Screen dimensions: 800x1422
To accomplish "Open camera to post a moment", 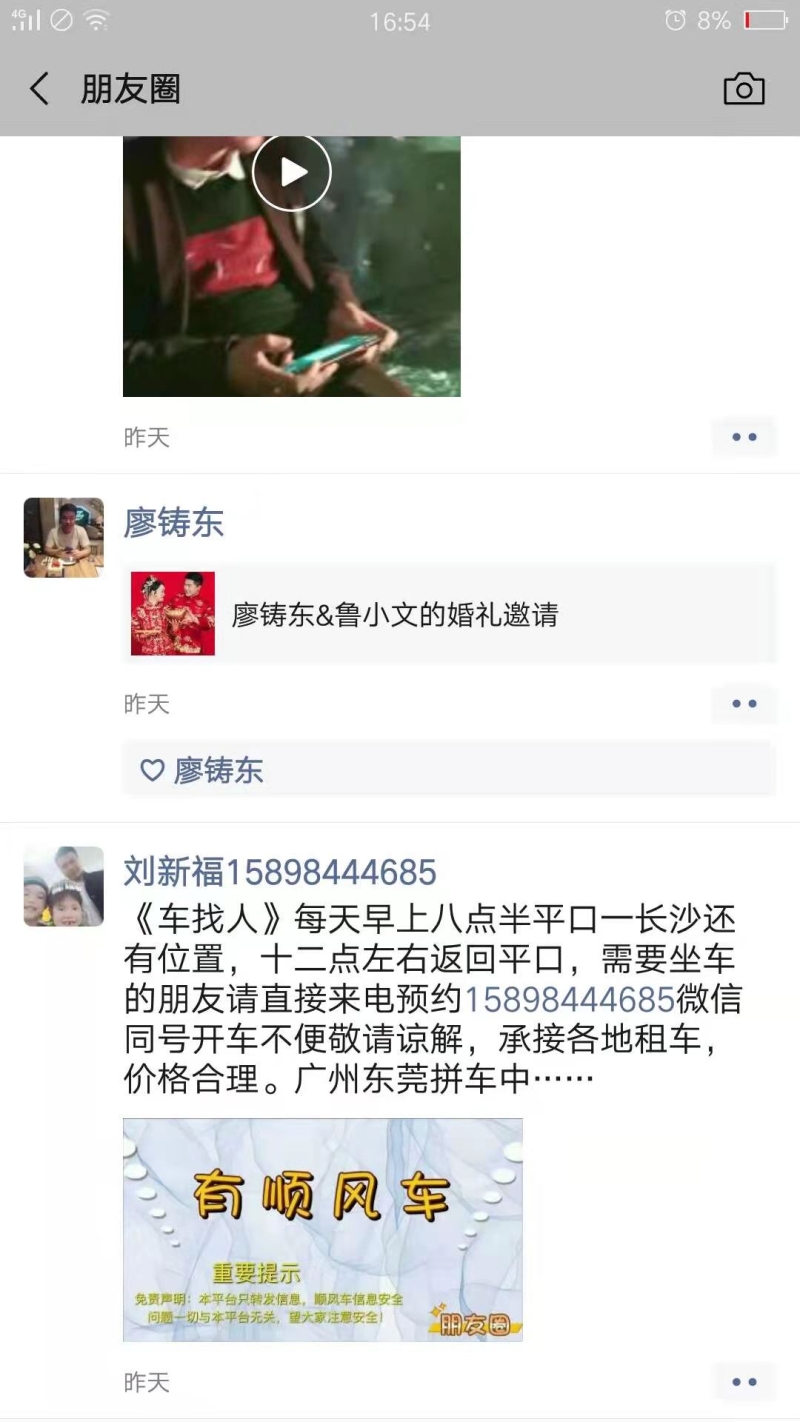I will tap(743, 89).
